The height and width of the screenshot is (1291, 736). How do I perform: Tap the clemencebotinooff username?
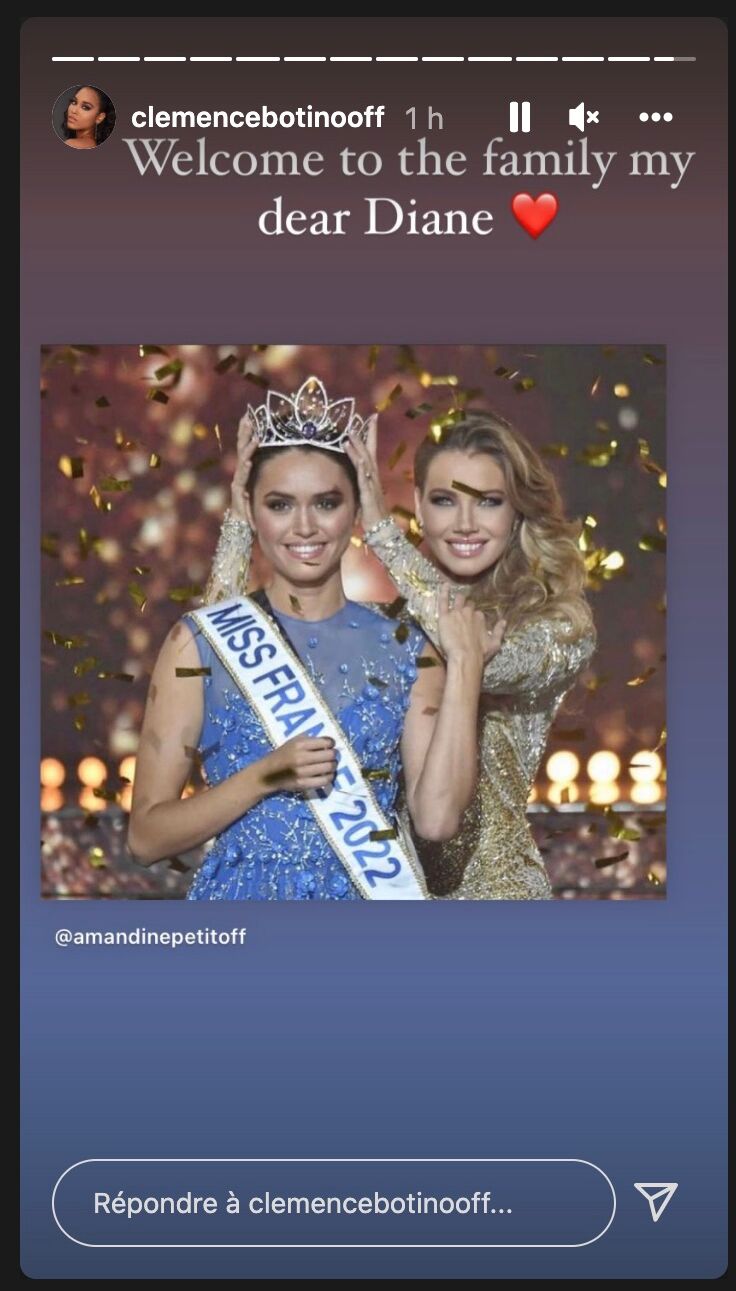258,117
